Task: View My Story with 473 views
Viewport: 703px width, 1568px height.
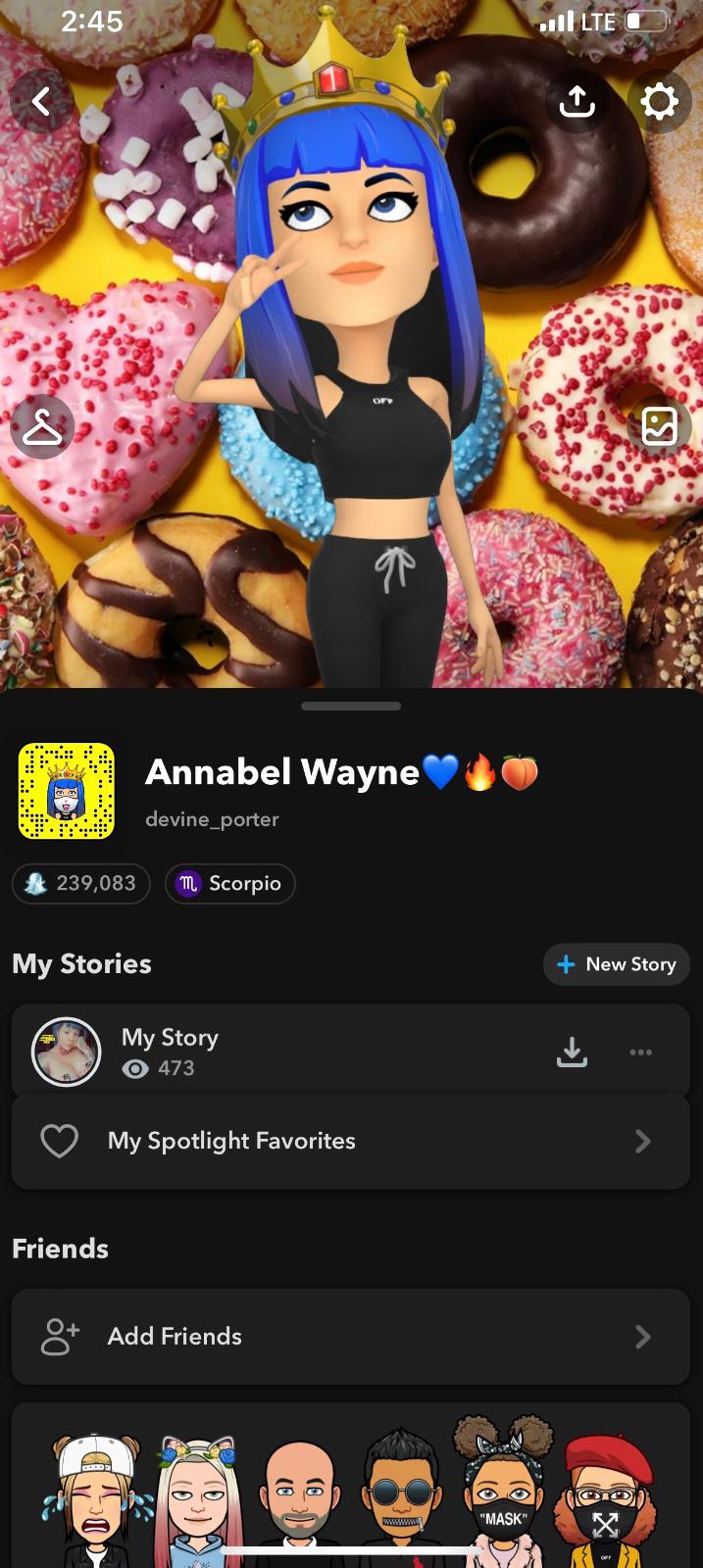Action: point(169,1052)
